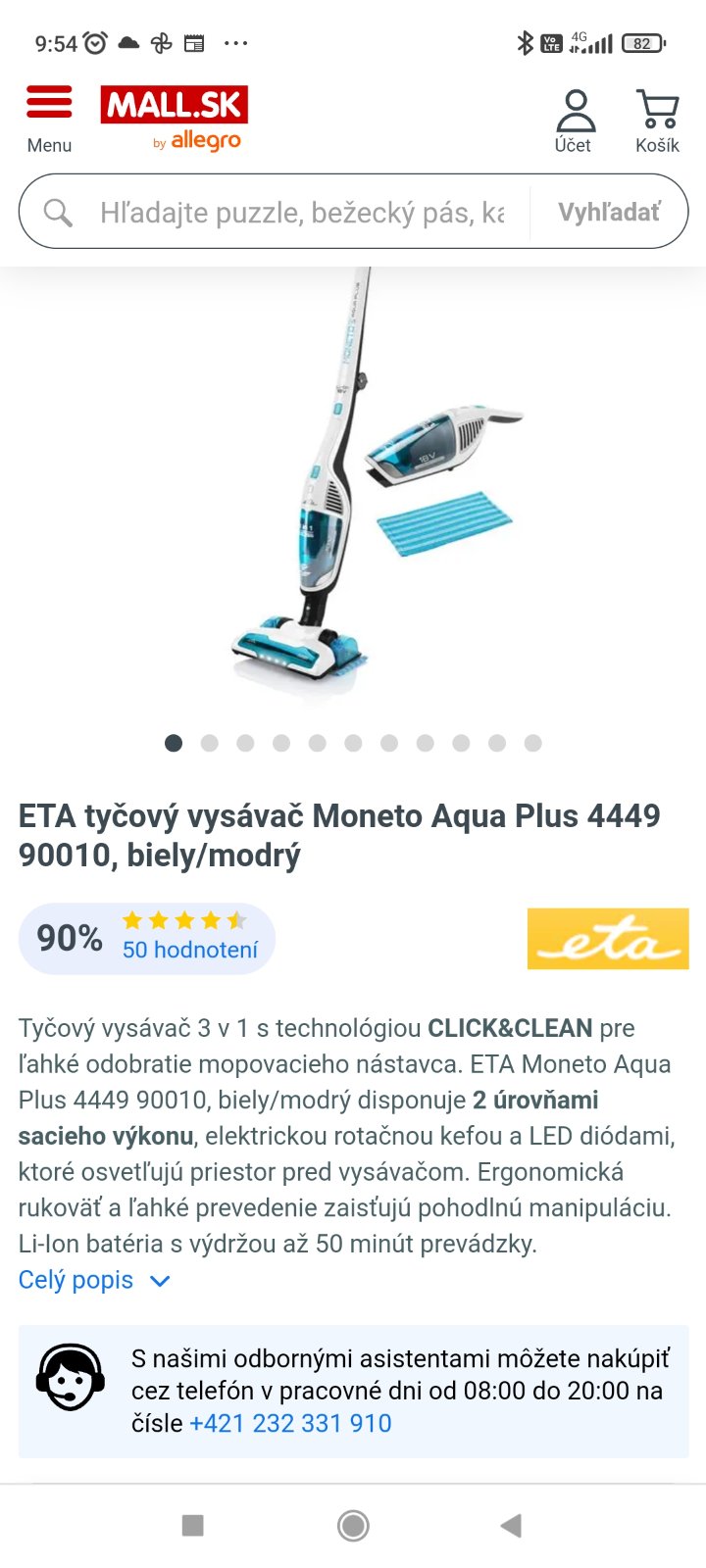Jump to the second image via its dot indicator
Viewport: 706px width, 1568px height.
(x=210, y=743)
